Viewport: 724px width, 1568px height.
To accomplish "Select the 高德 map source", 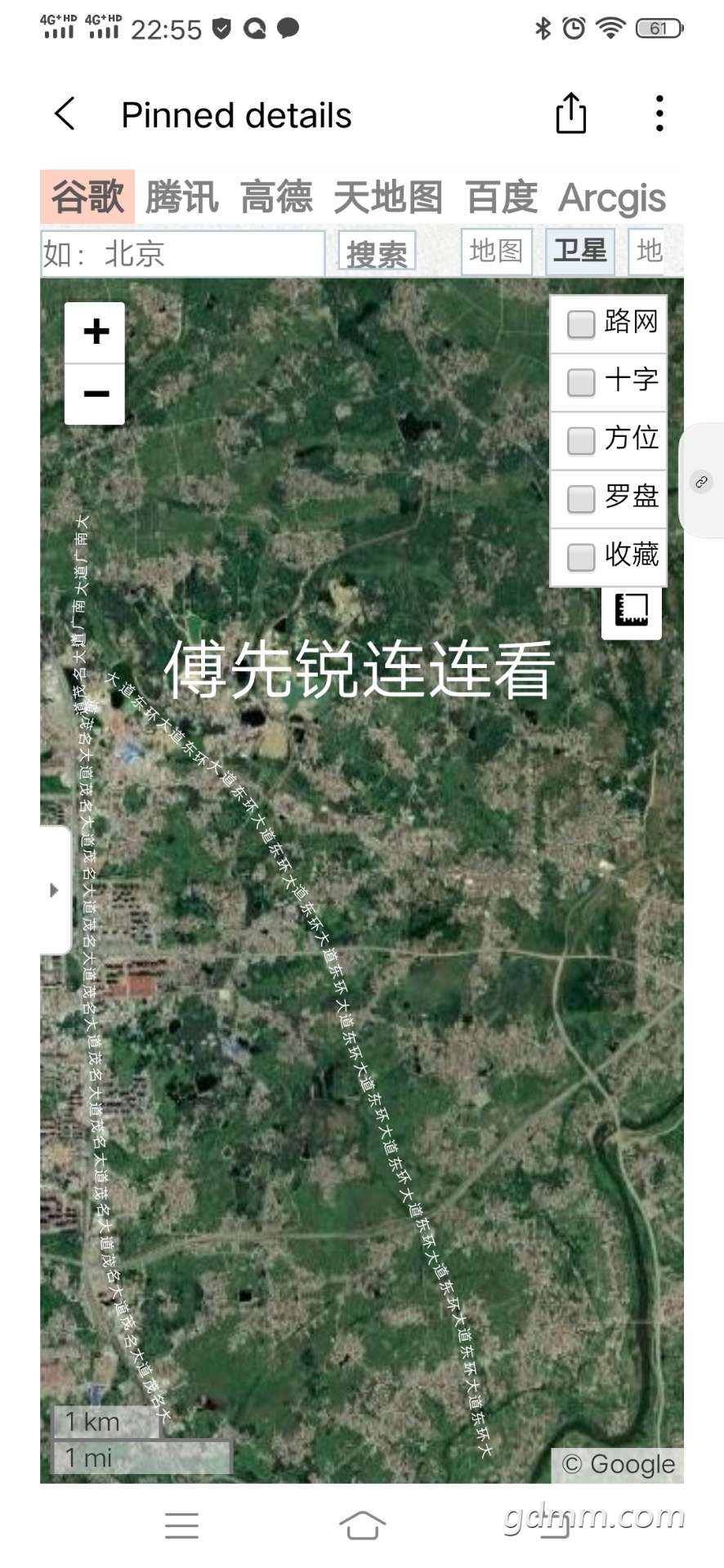I will pos(276,198).
